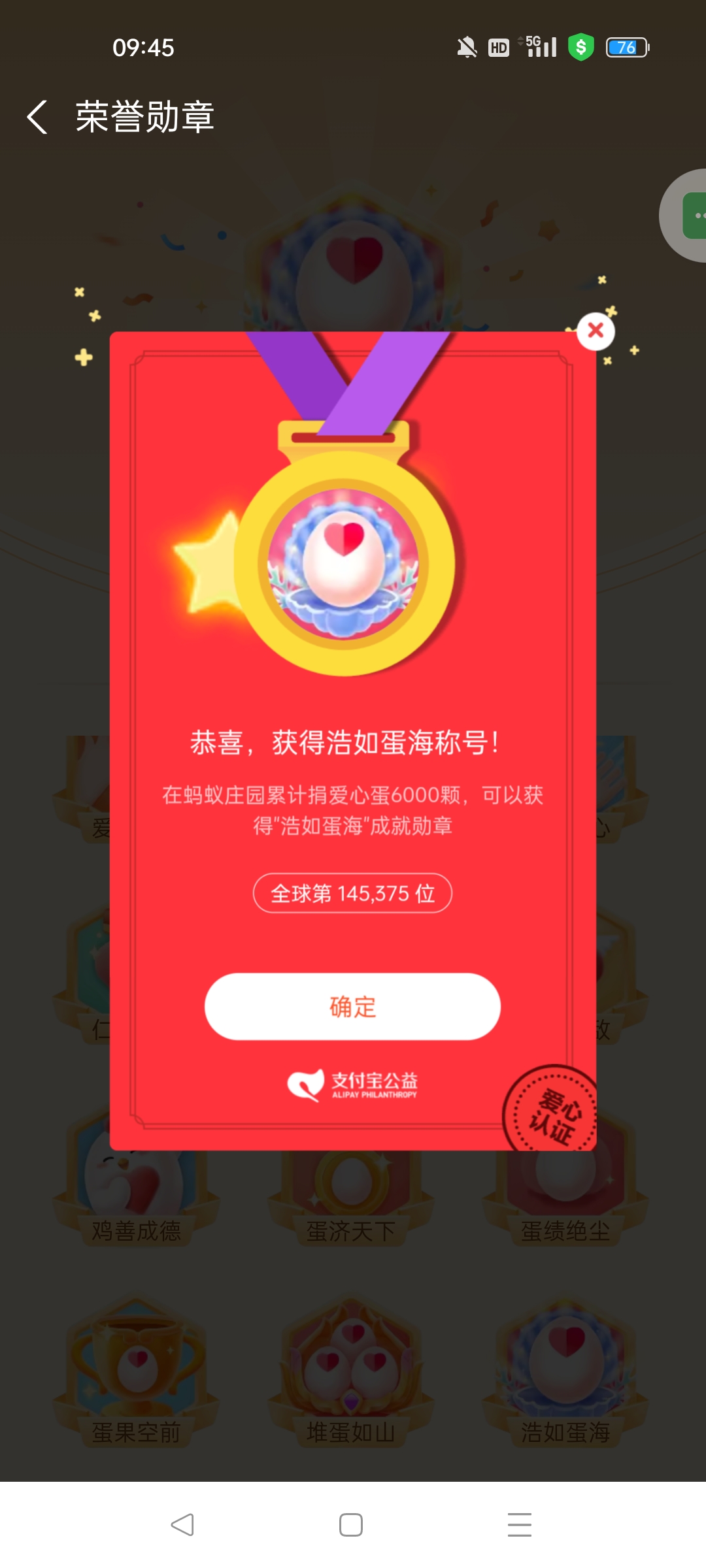Go back from 荣誉勋章 page
Screen dimensions: 706x1568
click(x=38, y=118)
